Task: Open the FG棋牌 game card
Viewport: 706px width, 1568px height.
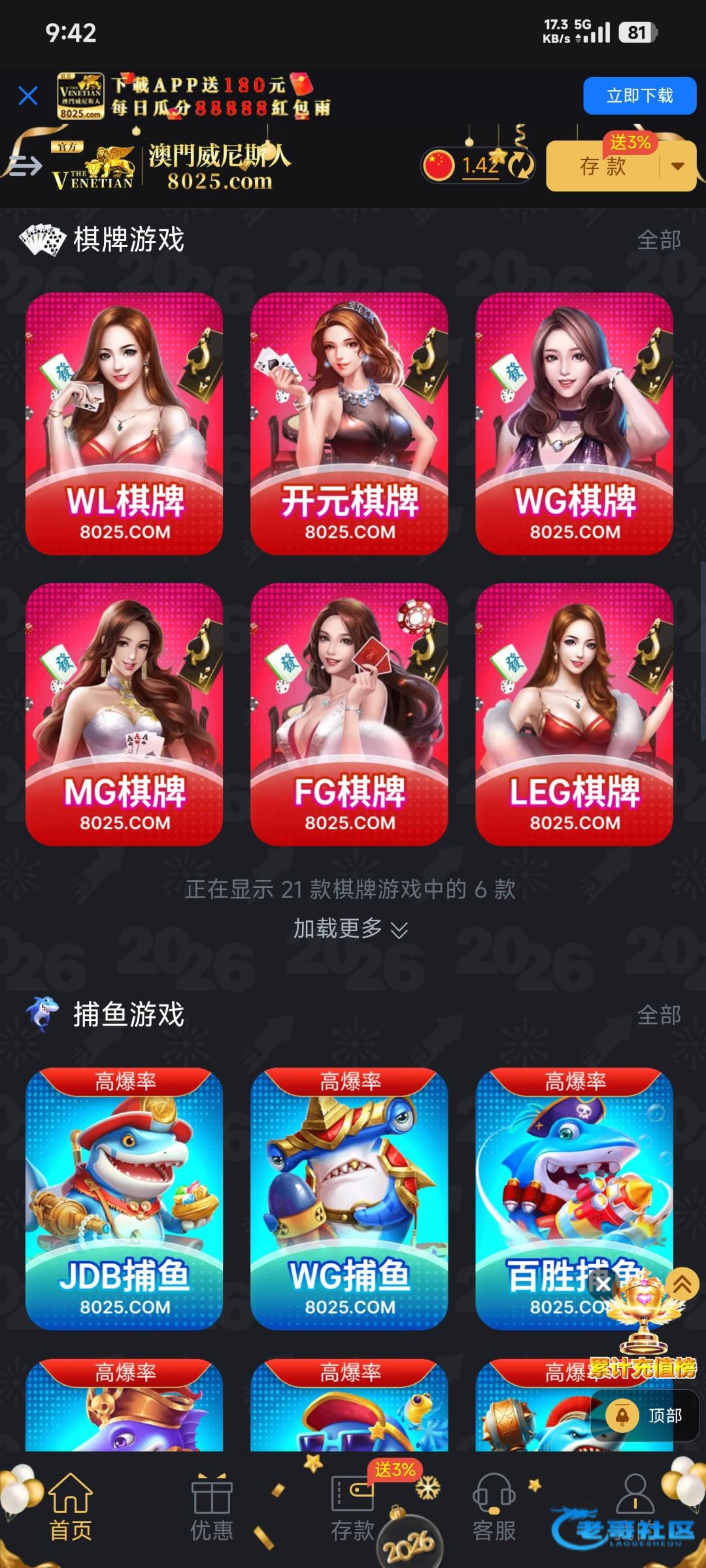Action: (349, 714)
